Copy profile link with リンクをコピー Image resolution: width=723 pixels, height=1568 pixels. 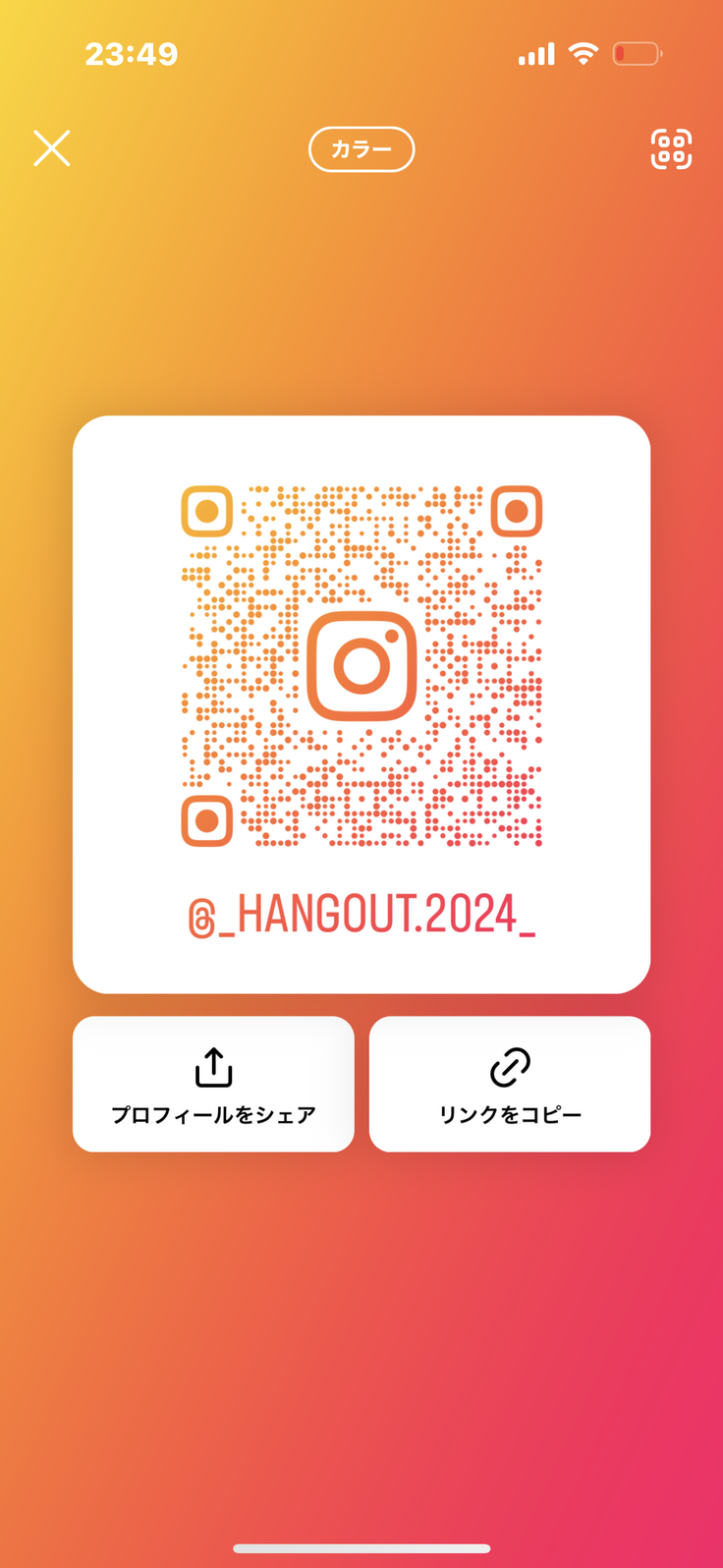[510, 1084]
